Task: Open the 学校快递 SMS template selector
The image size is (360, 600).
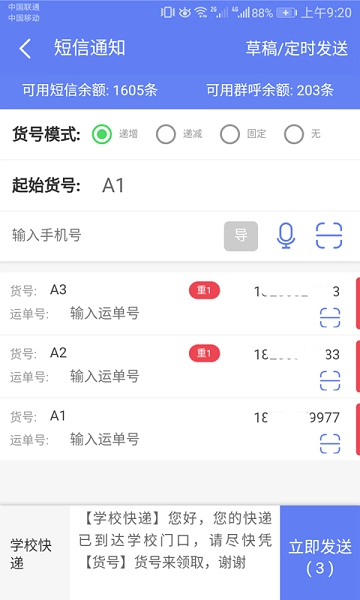Action: pyautogui.click(x=35, y=553)
